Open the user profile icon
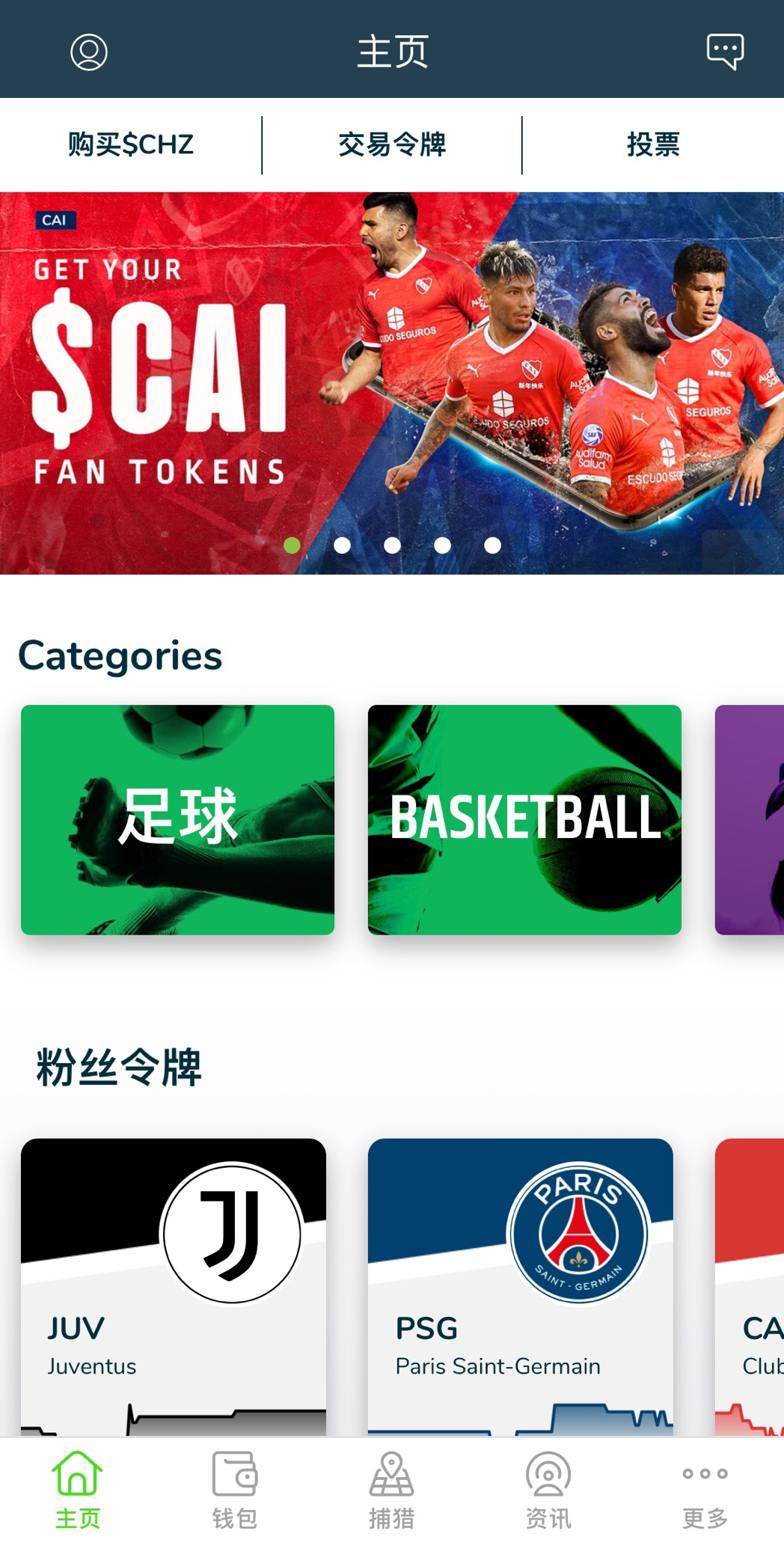Screen dimensions: 784x1563 pyautogui.click(x=89, y=52)
